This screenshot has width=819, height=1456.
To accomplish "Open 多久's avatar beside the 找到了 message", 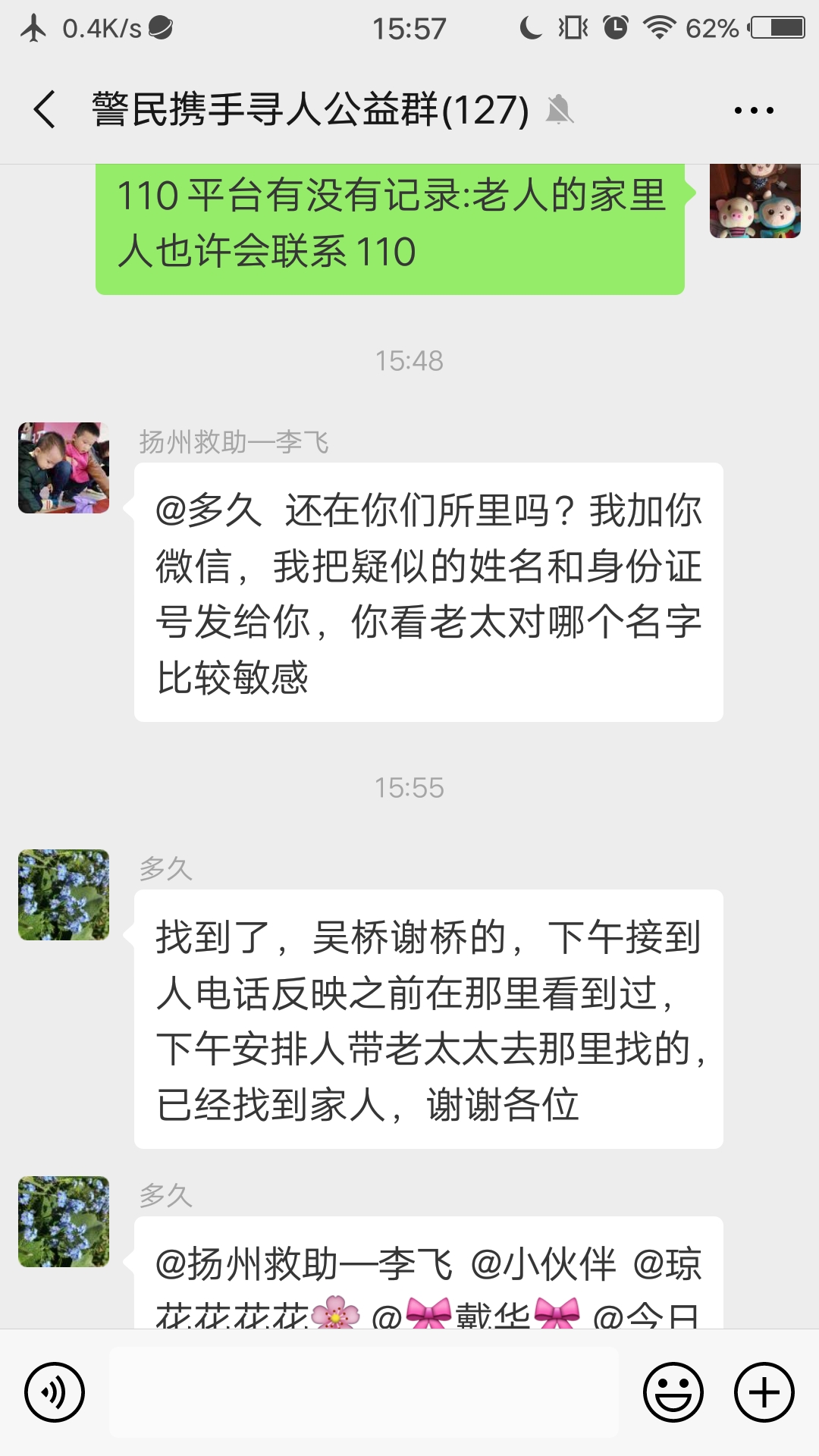I will pyautogui.click(x=64, y=895).
